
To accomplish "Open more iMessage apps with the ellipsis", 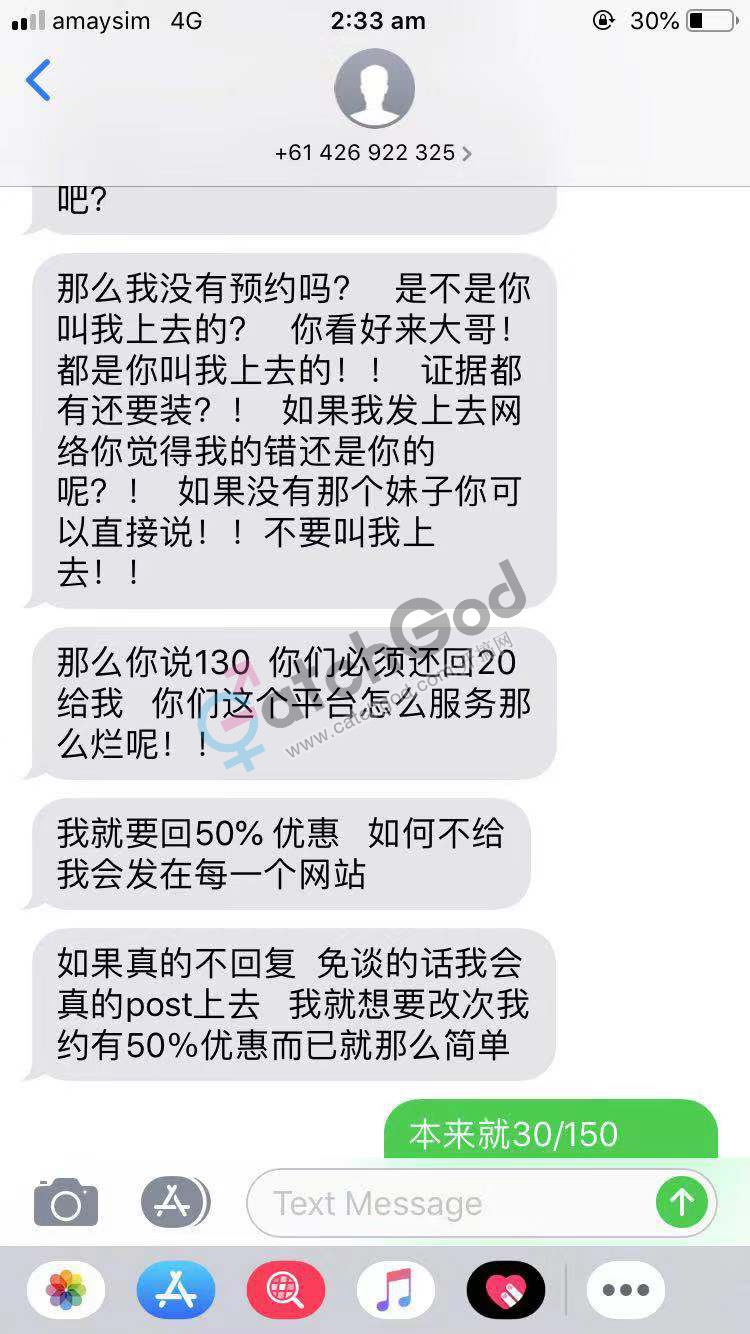I will [625, 1290].
